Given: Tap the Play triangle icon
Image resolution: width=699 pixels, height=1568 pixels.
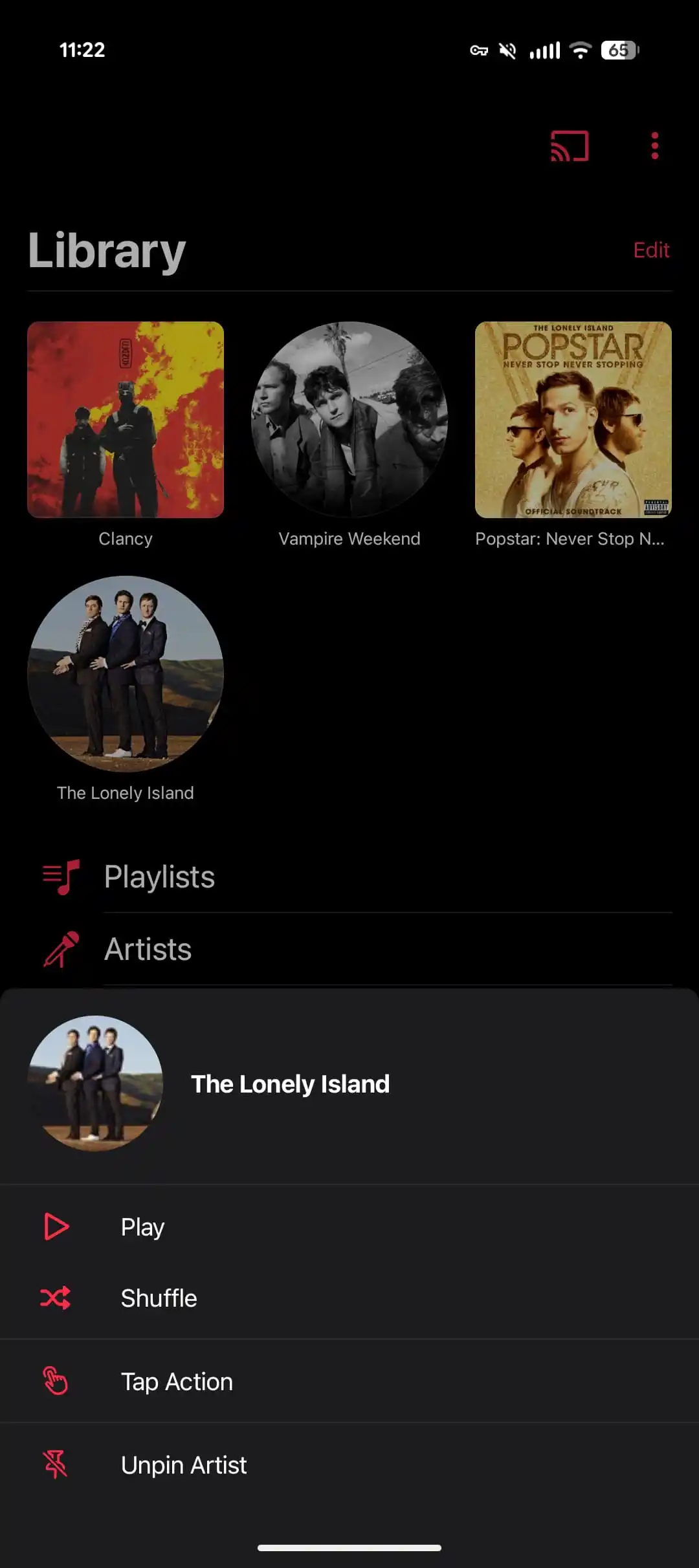Looking at the screenshot, I should tap(56, 1226).
